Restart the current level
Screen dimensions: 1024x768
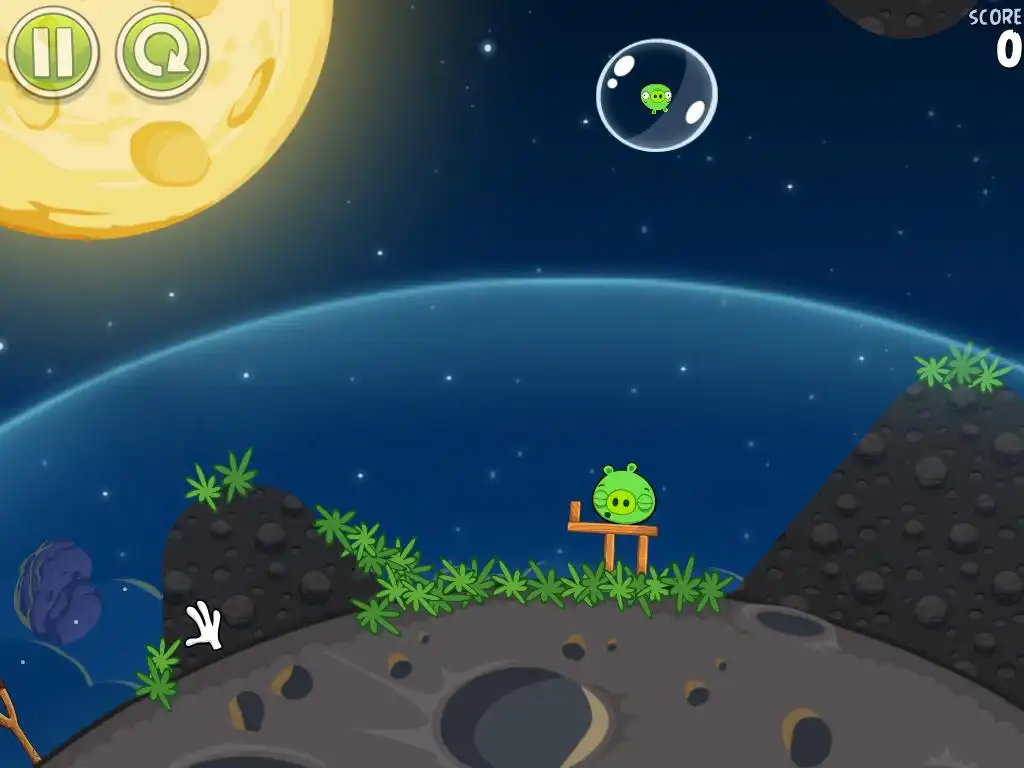[162, 52]
